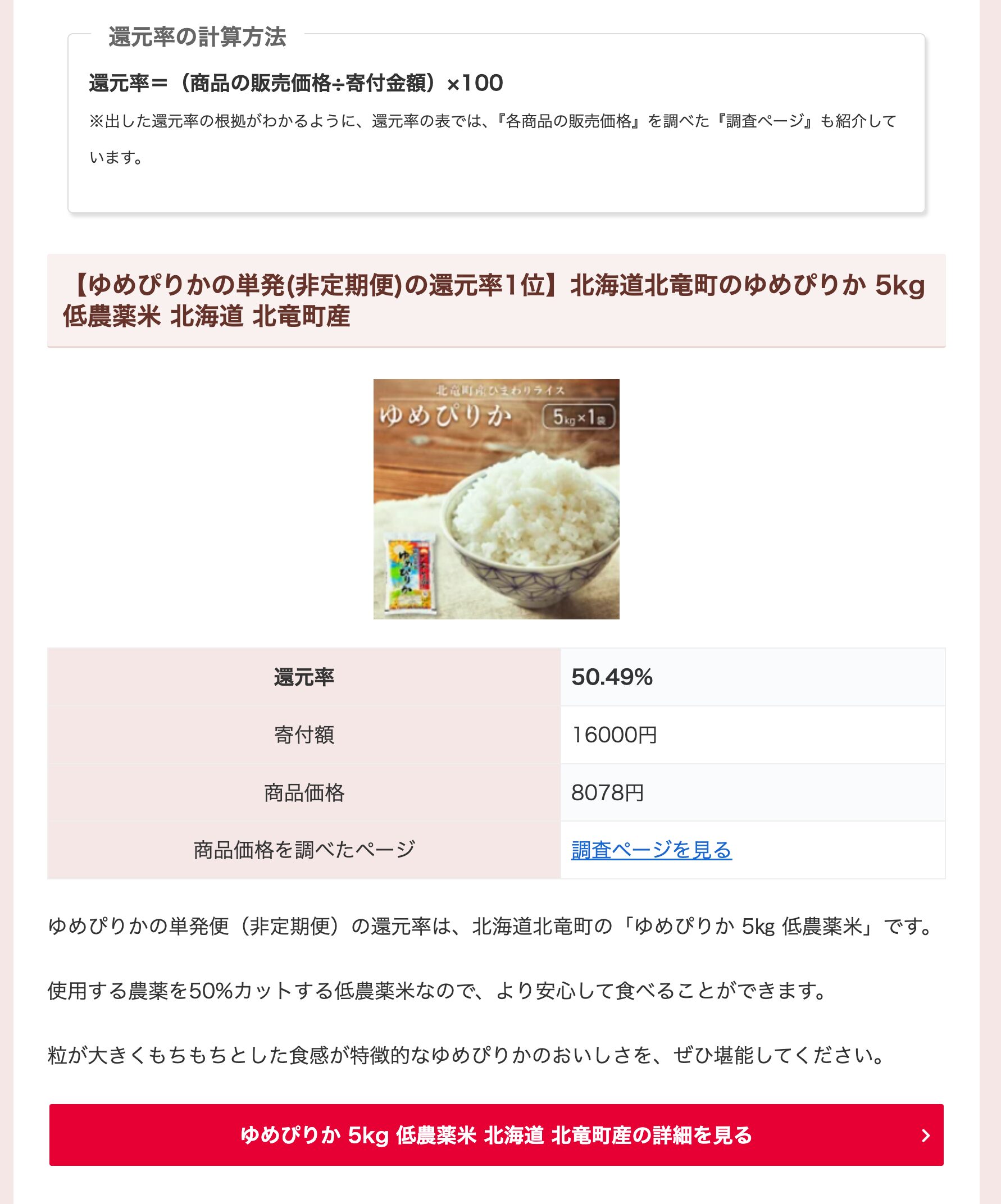Tap the red ゆめぴりか 5kg 詳細を見る button

pyautogui.click(x=496, y=1134)
